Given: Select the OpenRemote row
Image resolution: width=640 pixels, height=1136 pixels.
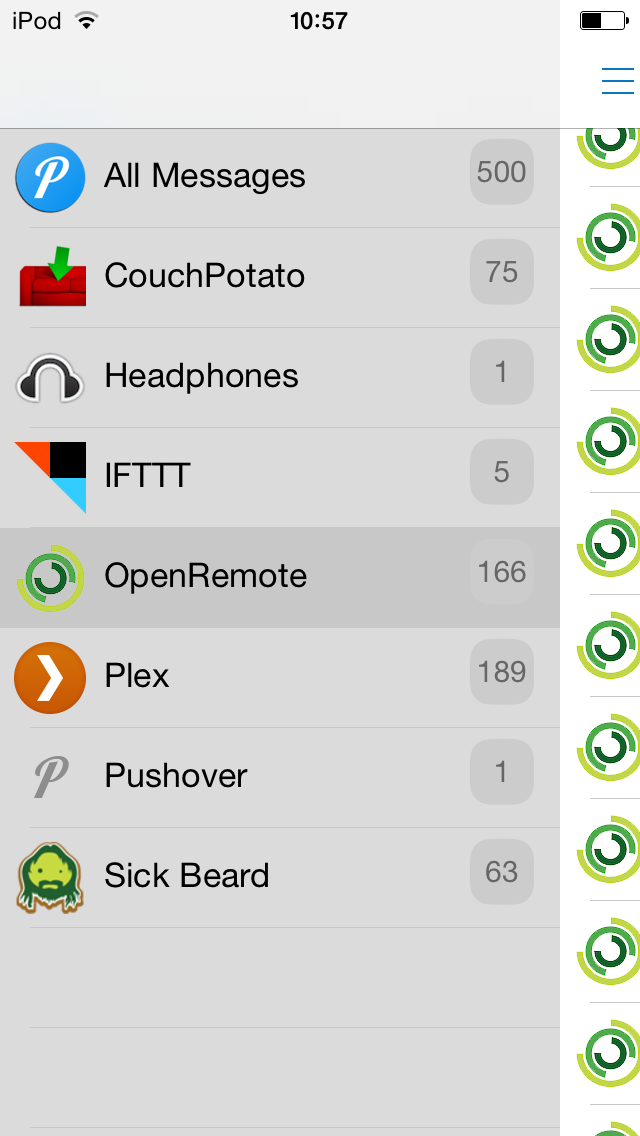Looking at the screenshot, I should coord(280,577).
